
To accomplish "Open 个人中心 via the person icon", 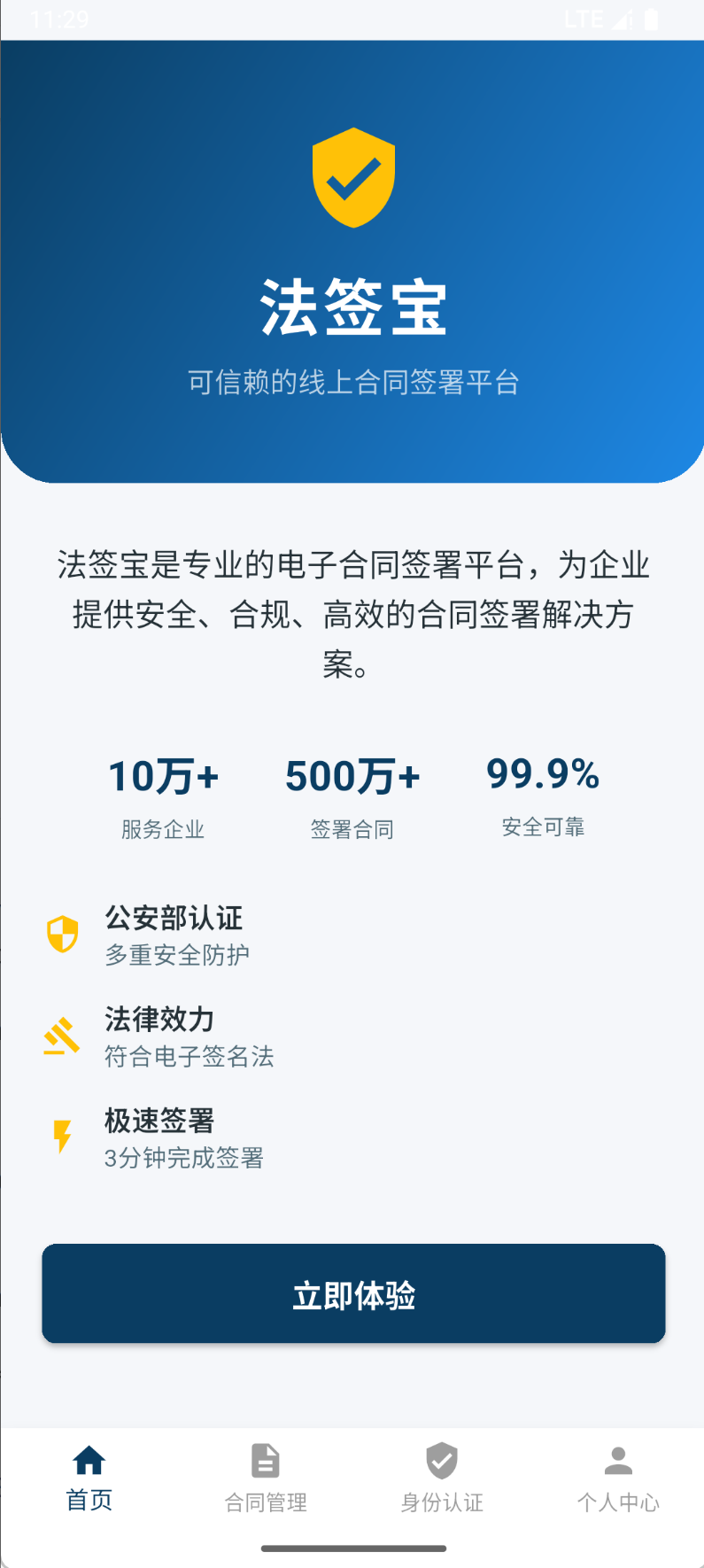I will pos(617,1456).
